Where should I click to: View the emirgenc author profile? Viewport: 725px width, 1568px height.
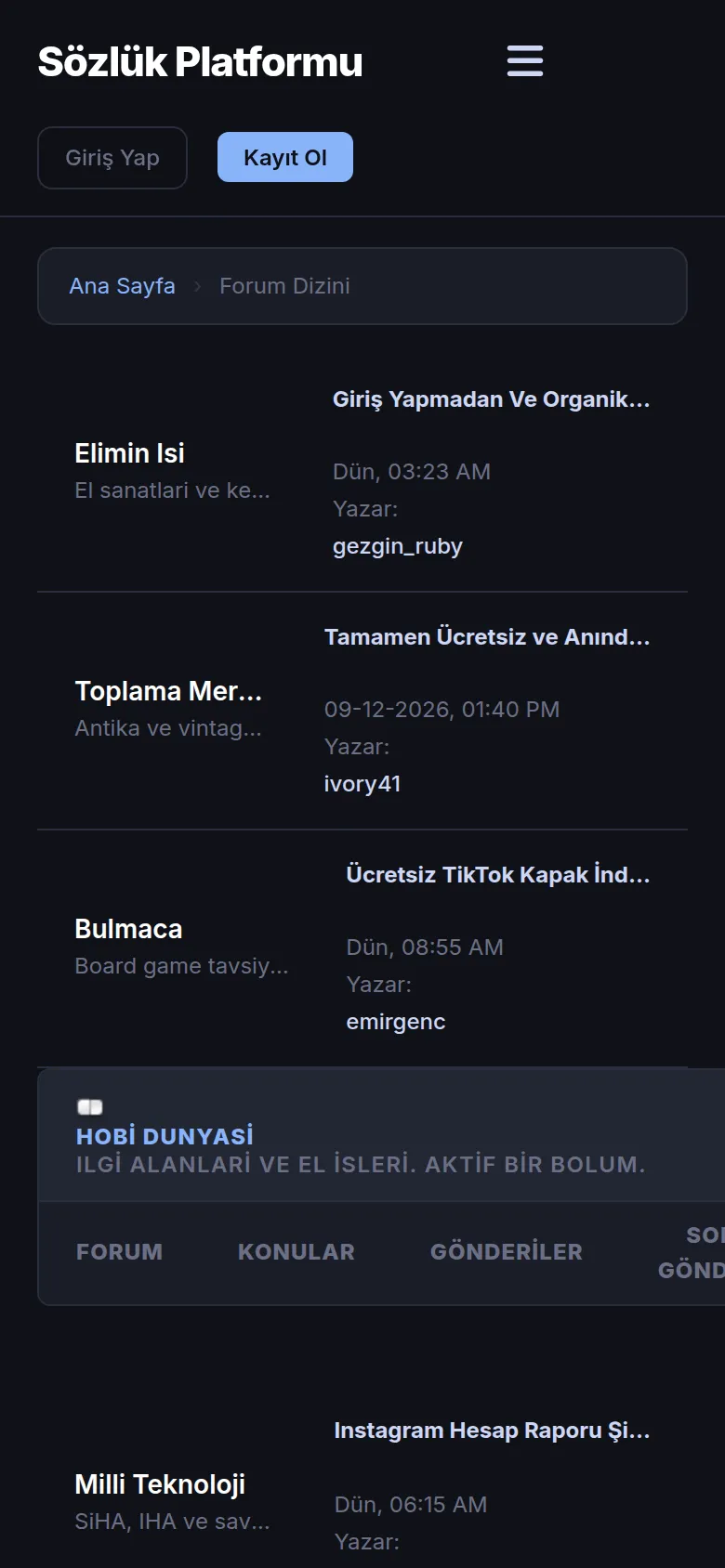click(396, 1022)
